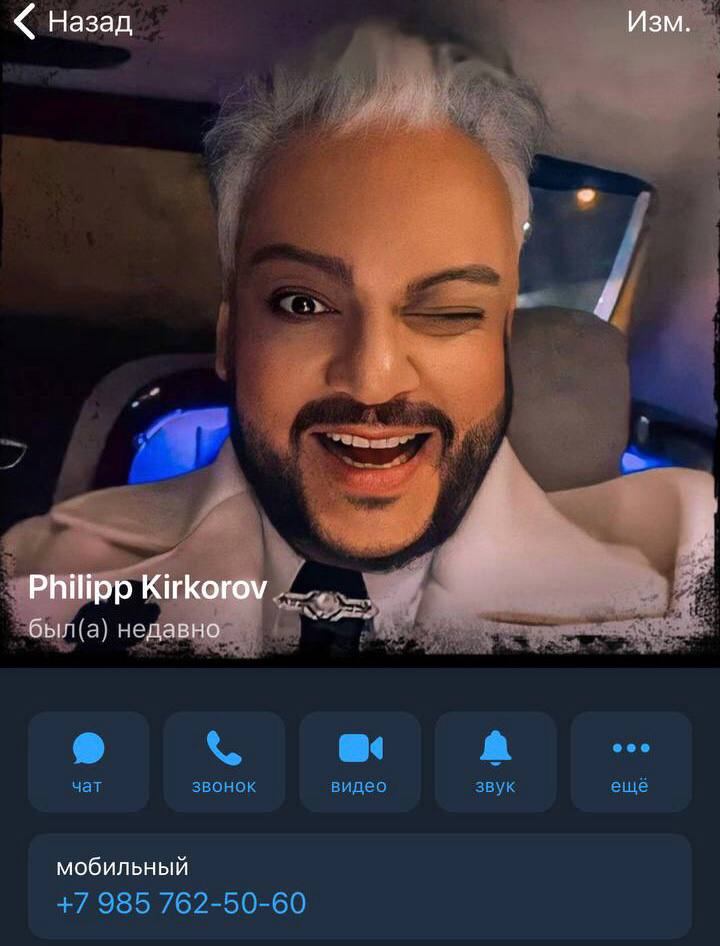This screenshot has height=946, width=720.
Task: Mute notifications with the звук bell
Action: 495,762
